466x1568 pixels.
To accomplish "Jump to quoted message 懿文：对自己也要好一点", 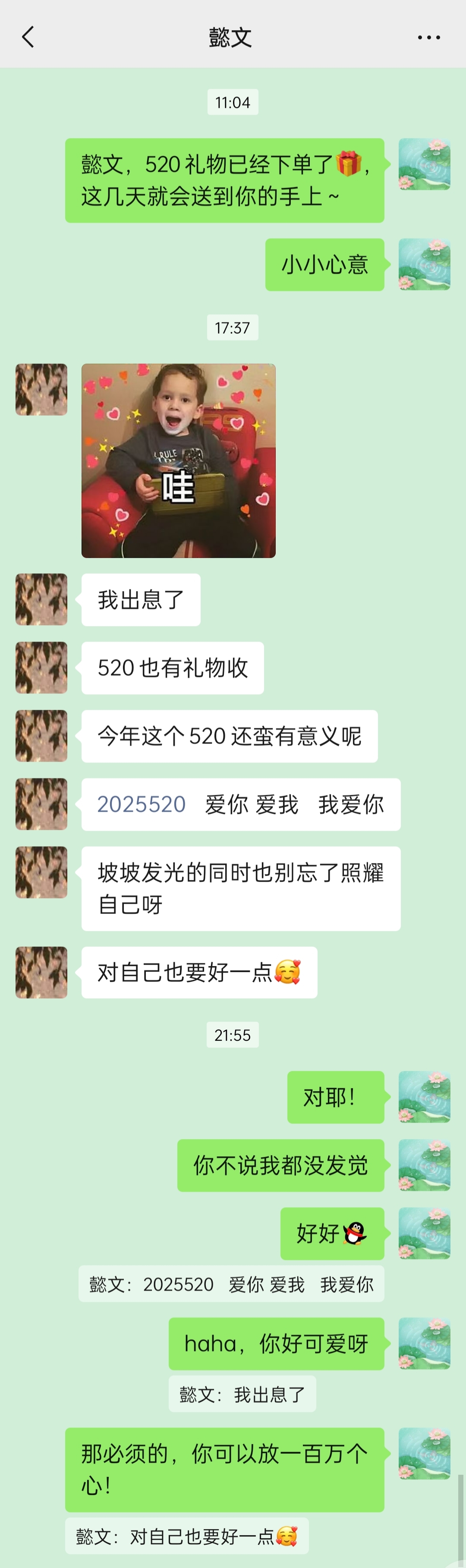I will tap(187, 1536).
